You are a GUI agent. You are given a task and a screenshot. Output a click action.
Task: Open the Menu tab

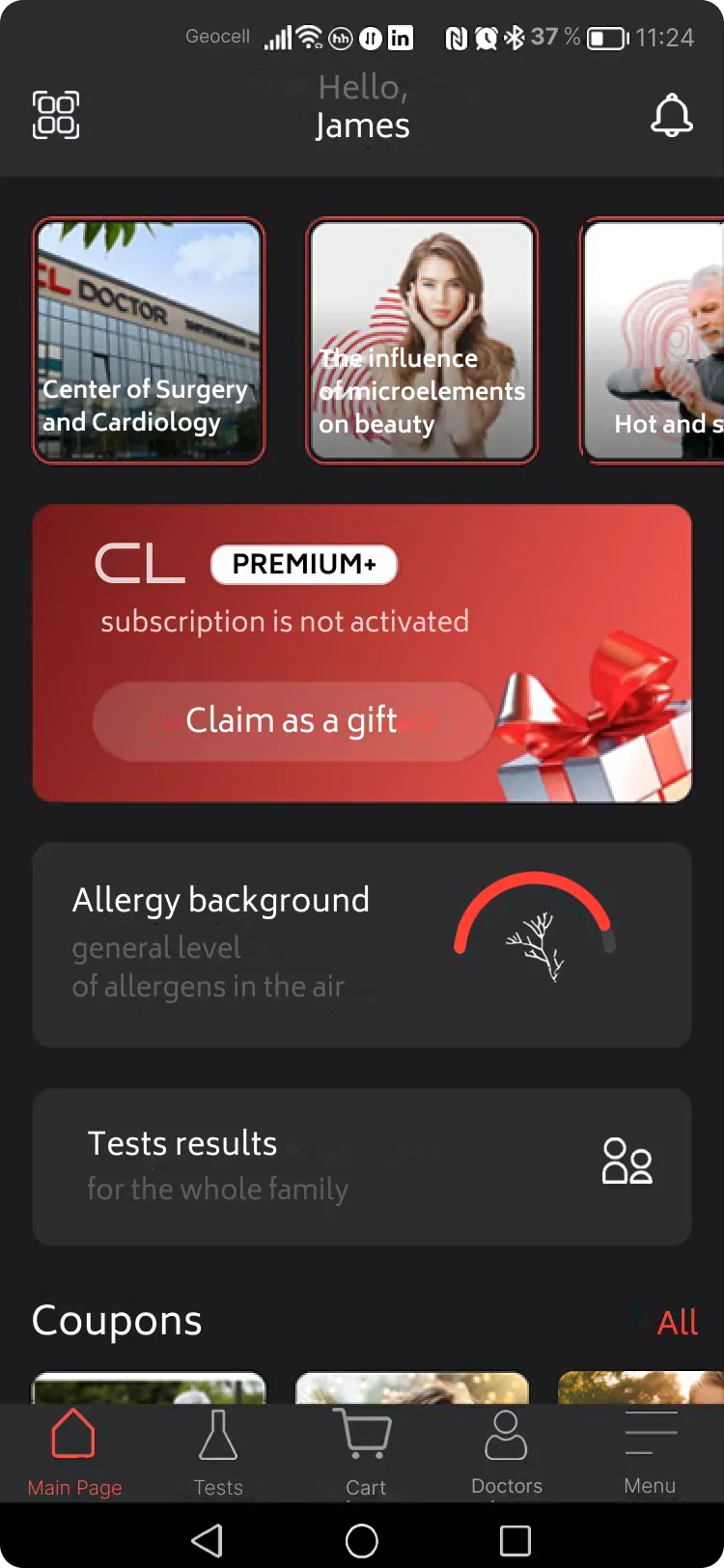650,1452
